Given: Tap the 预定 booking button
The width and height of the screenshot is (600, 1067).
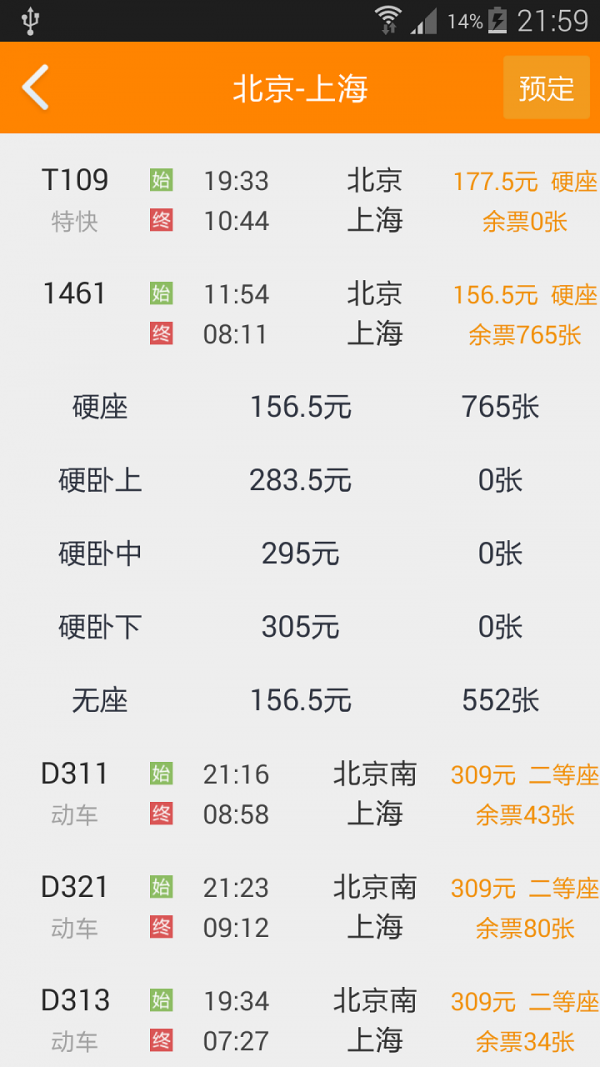Looking at the screenshot, I should (x=546, y=88).
